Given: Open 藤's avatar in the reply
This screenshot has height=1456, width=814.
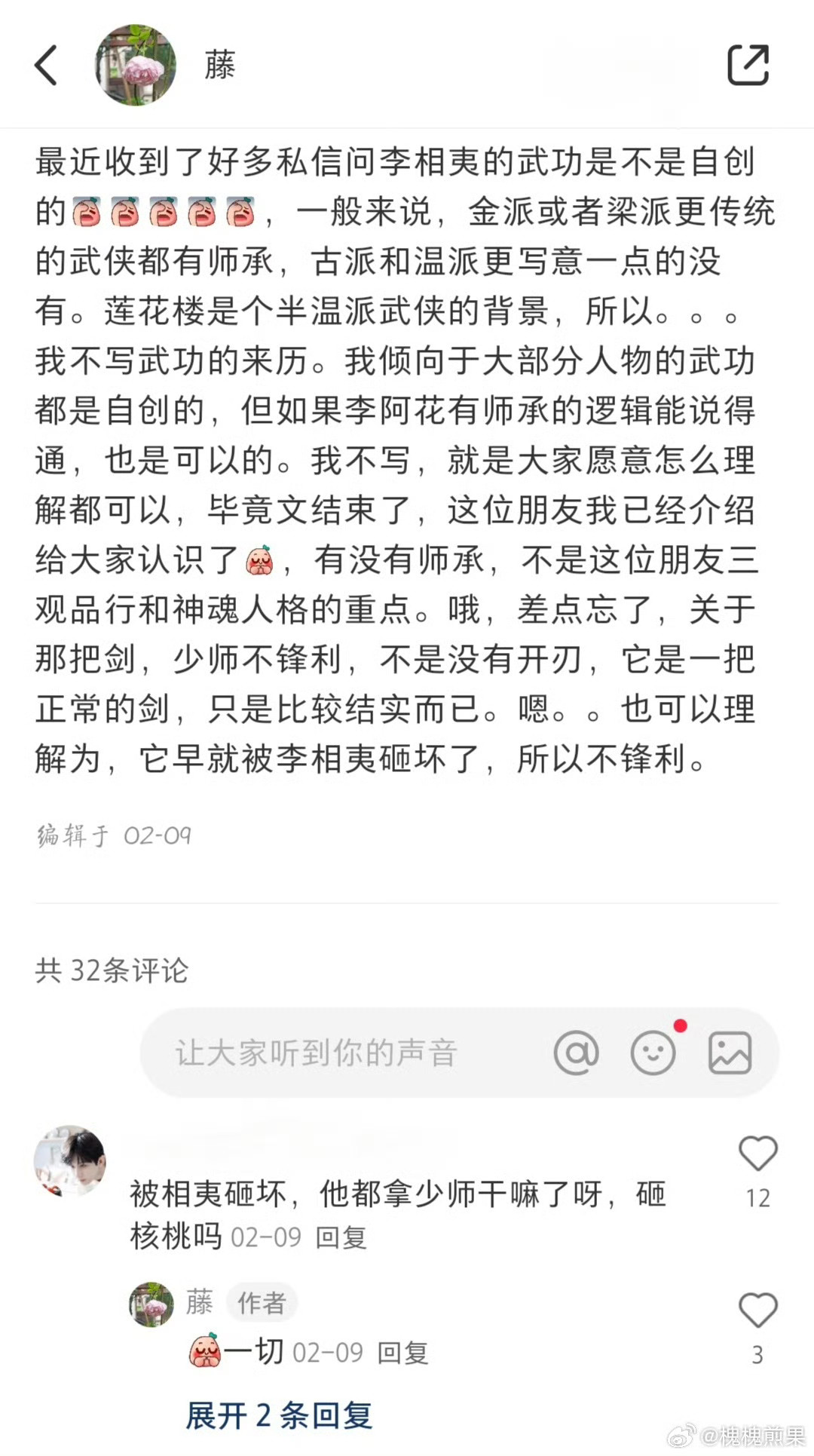Looking at the screenshot, I should point(151,1303).
